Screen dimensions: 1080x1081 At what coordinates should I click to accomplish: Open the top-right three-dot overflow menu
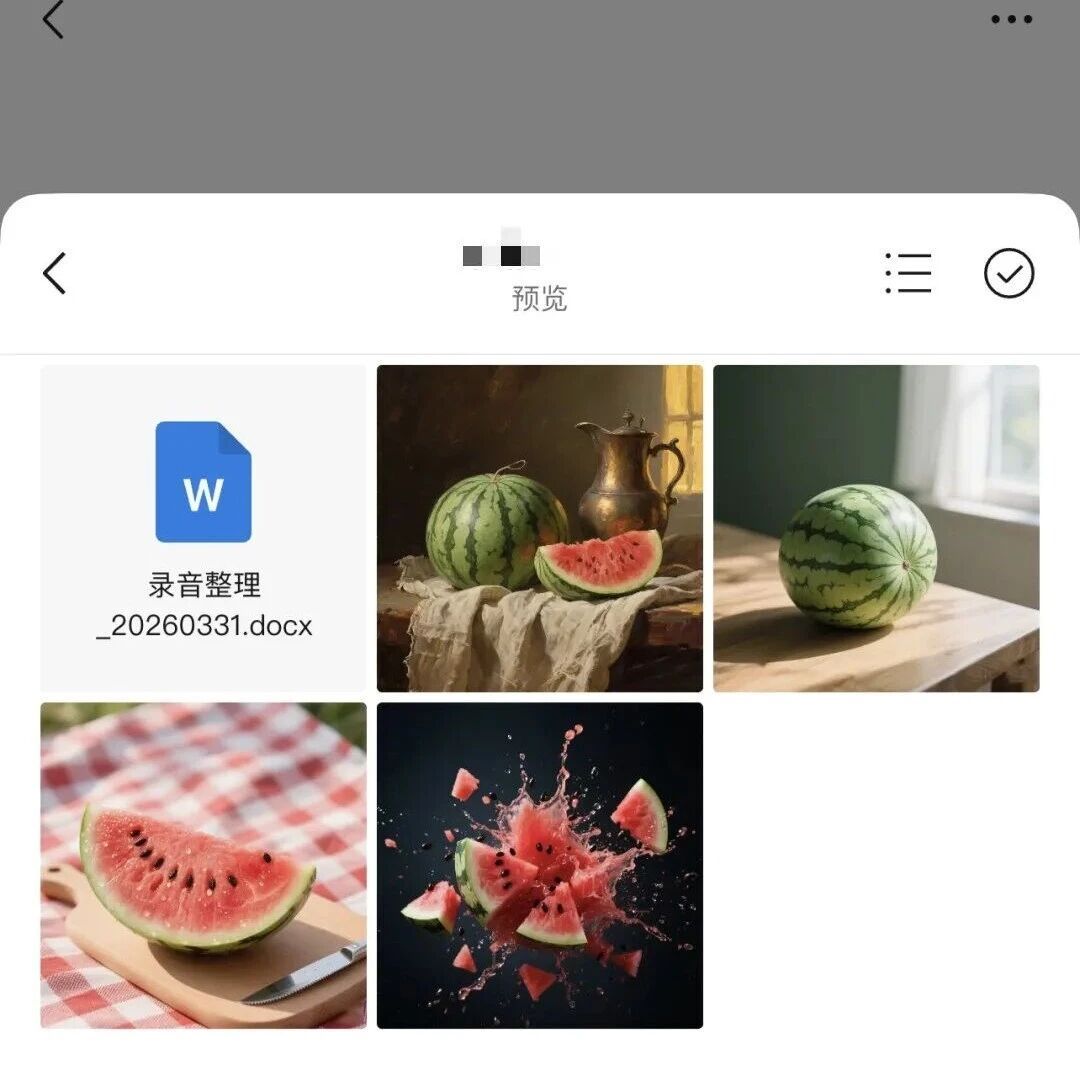pyautogui.click(x=1011, y=19)
